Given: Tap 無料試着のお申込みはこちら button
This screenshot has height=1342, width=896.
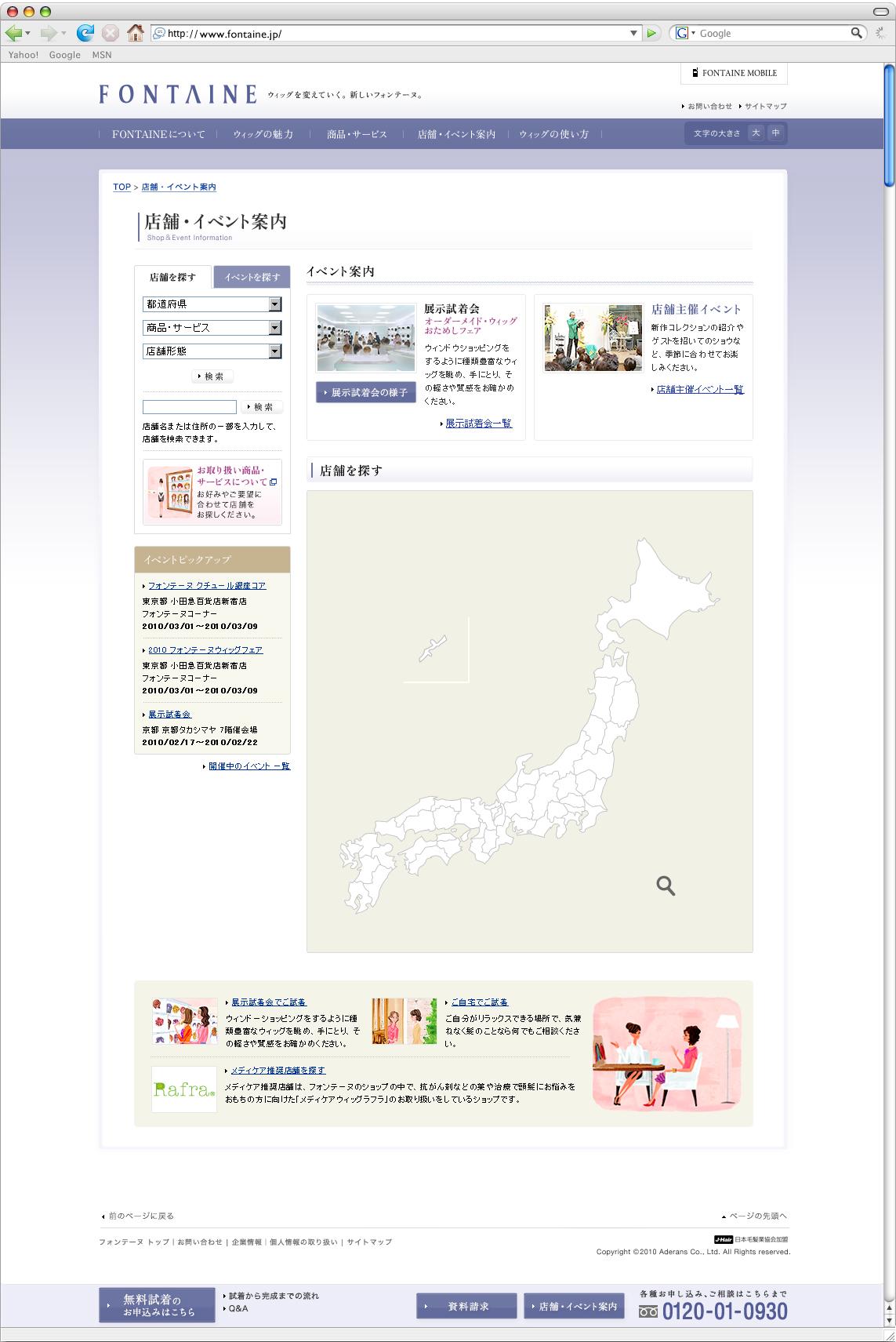Looking at the screenshot, I should click(158, 1305).
